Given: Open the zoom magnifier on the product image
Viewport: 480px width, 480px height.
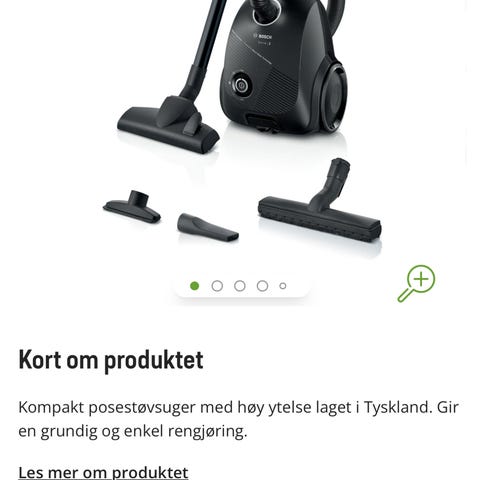Looking at the screenshot, I should (x=417, y=283).
